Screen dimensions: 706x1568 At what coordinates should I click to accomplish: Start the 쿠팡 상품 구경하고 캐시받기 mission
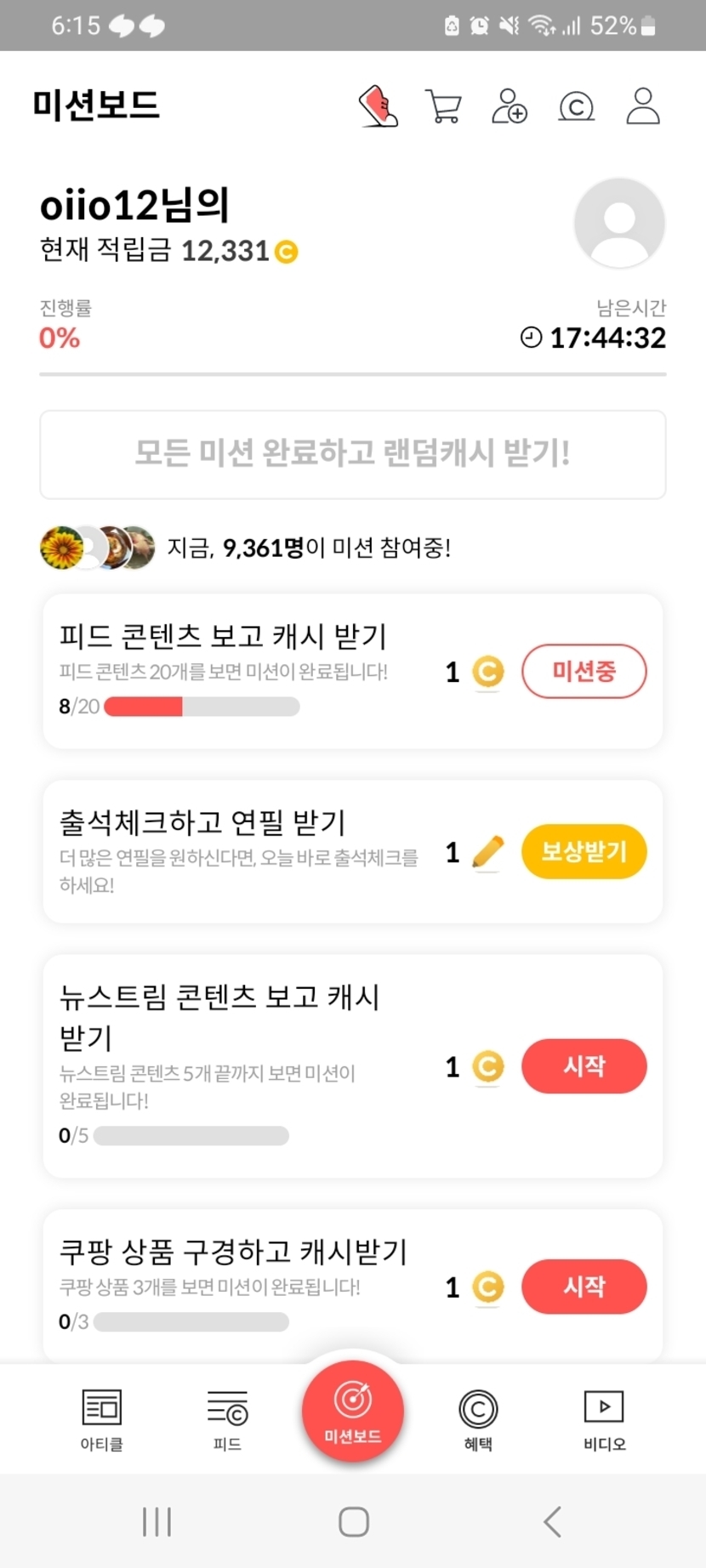point(584,1286)
